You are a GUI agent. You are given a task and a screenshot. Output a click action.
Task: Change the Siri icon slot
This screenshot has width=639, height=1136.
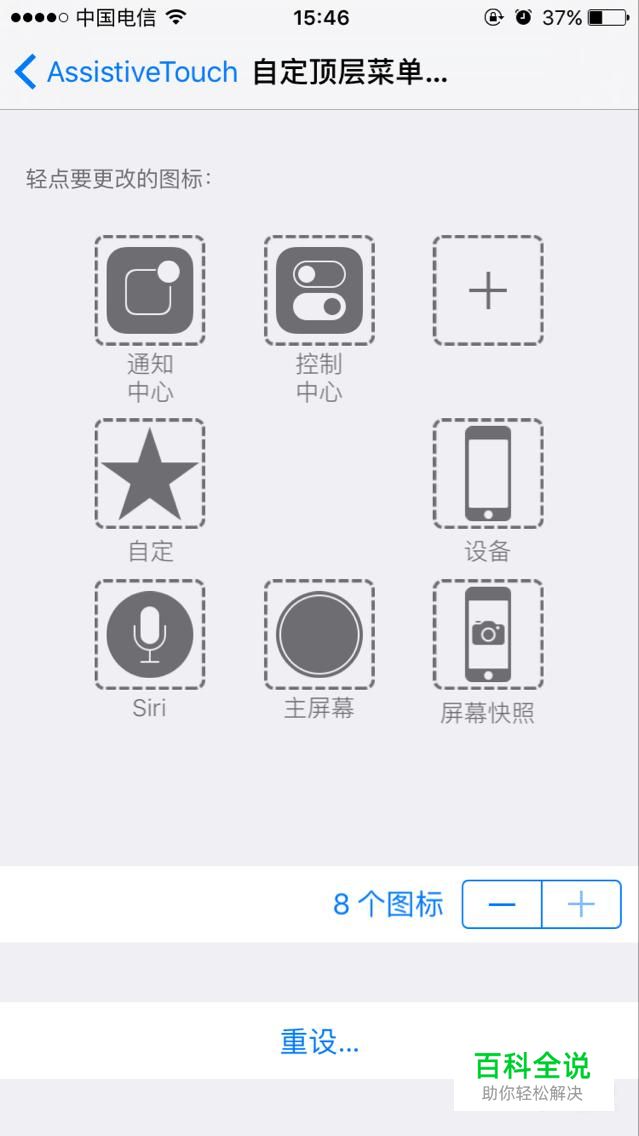click(150, 634)
